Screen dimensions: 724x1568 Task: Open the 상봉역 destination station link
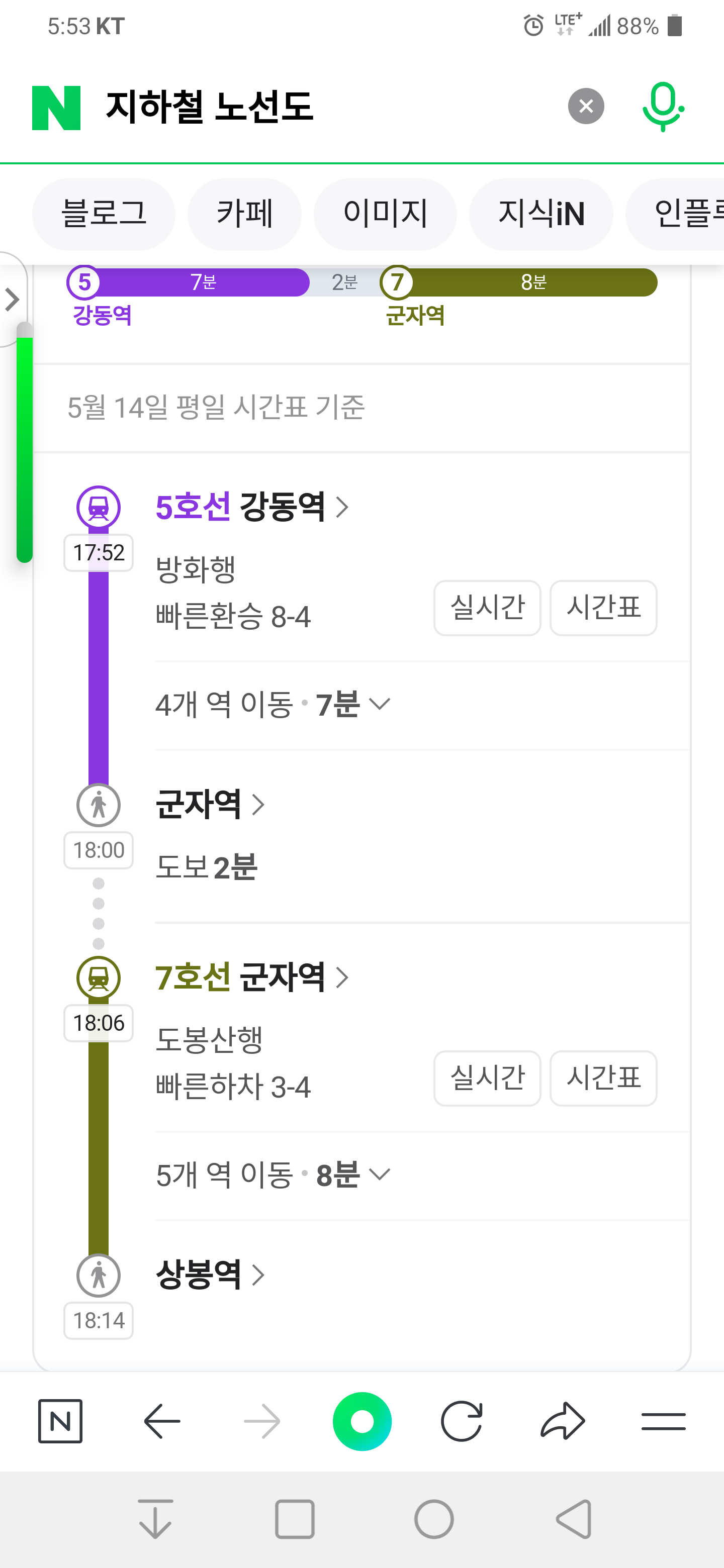tap(210, 1275)
